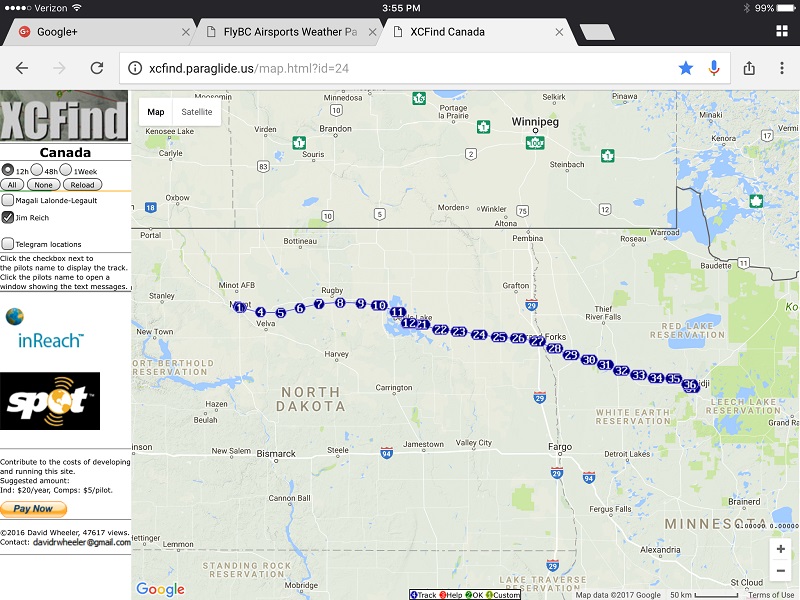Select All pilots
This screenshot has width=800, height=600.
(x=12, y=185)
